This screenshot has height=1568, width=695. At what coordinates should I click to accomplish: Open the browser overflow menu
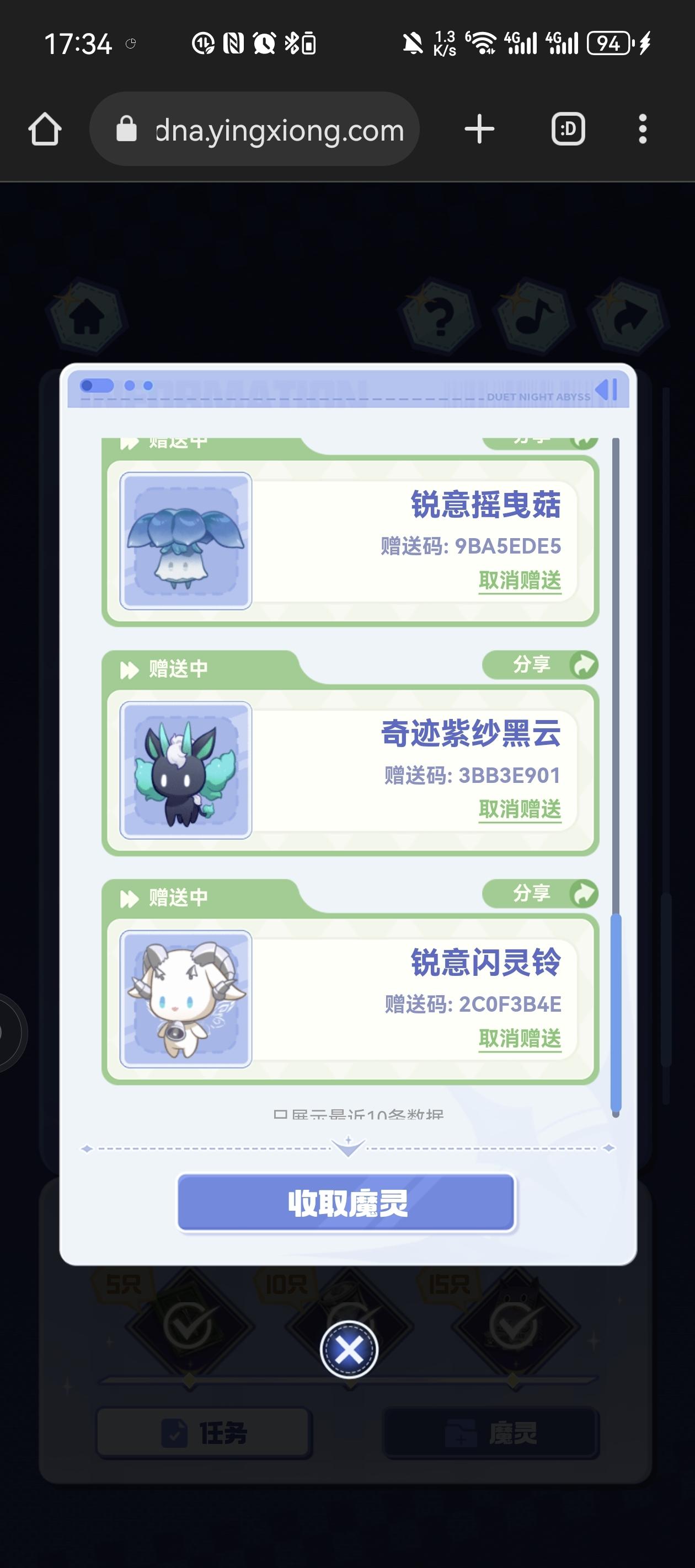click(642, 129)
